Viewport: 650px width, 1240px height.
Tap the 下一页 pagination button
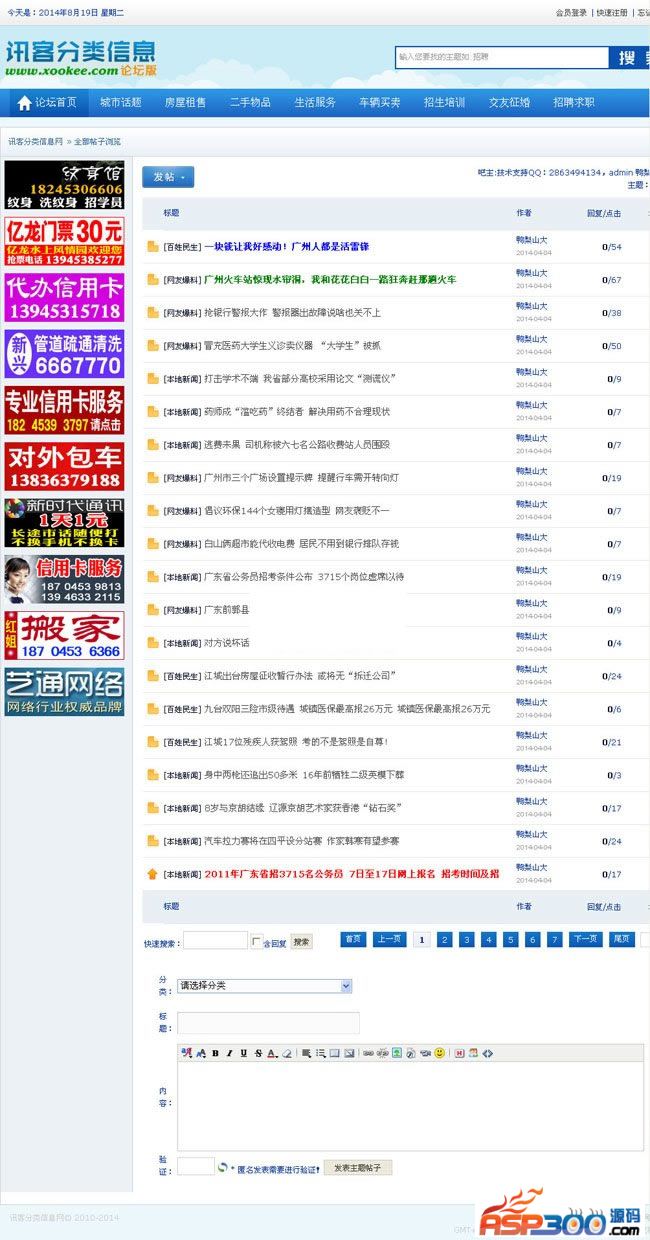click(x=584, y=939)
